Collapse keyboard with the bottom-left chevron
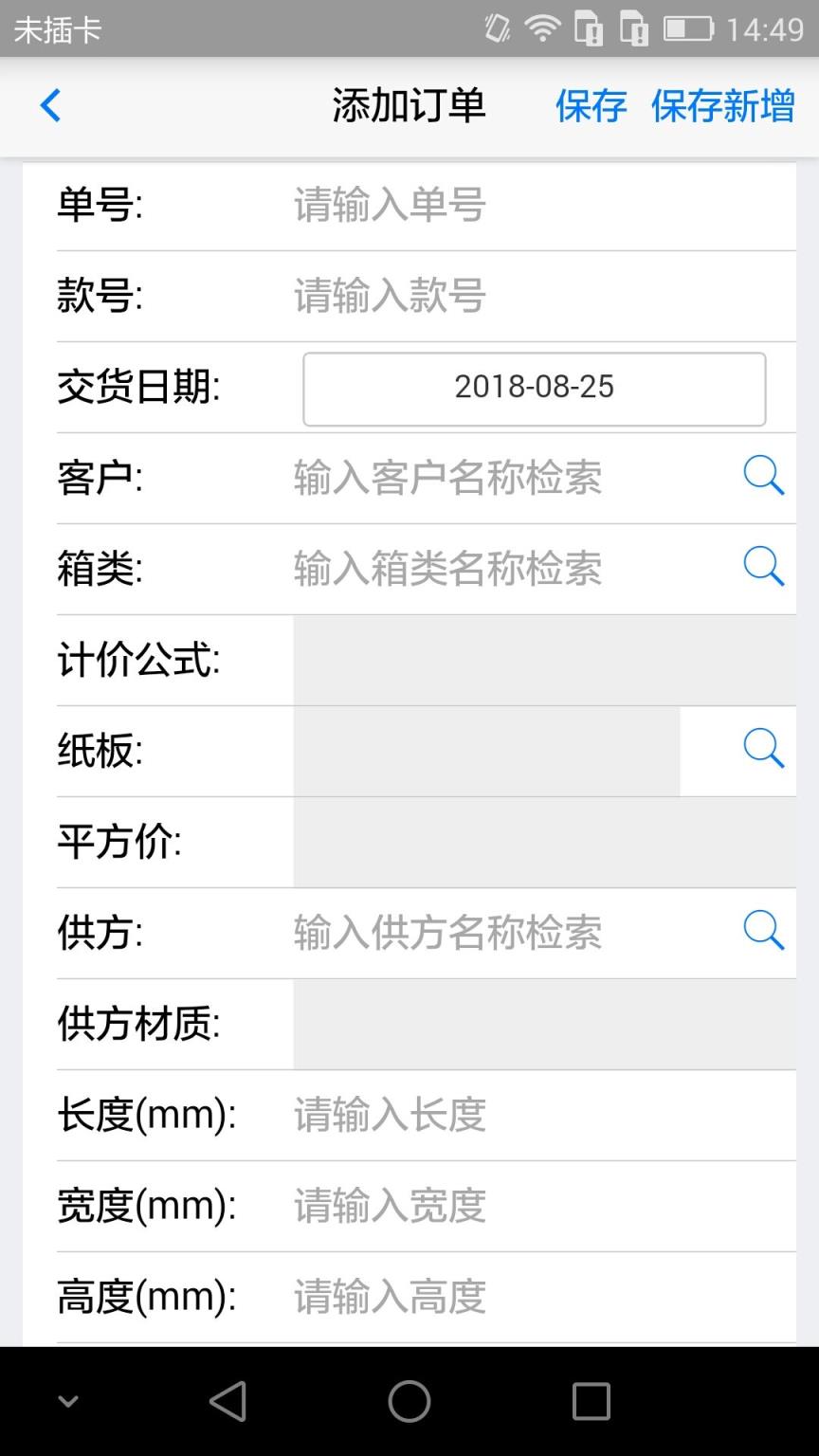 click(x=66, y=1400)
